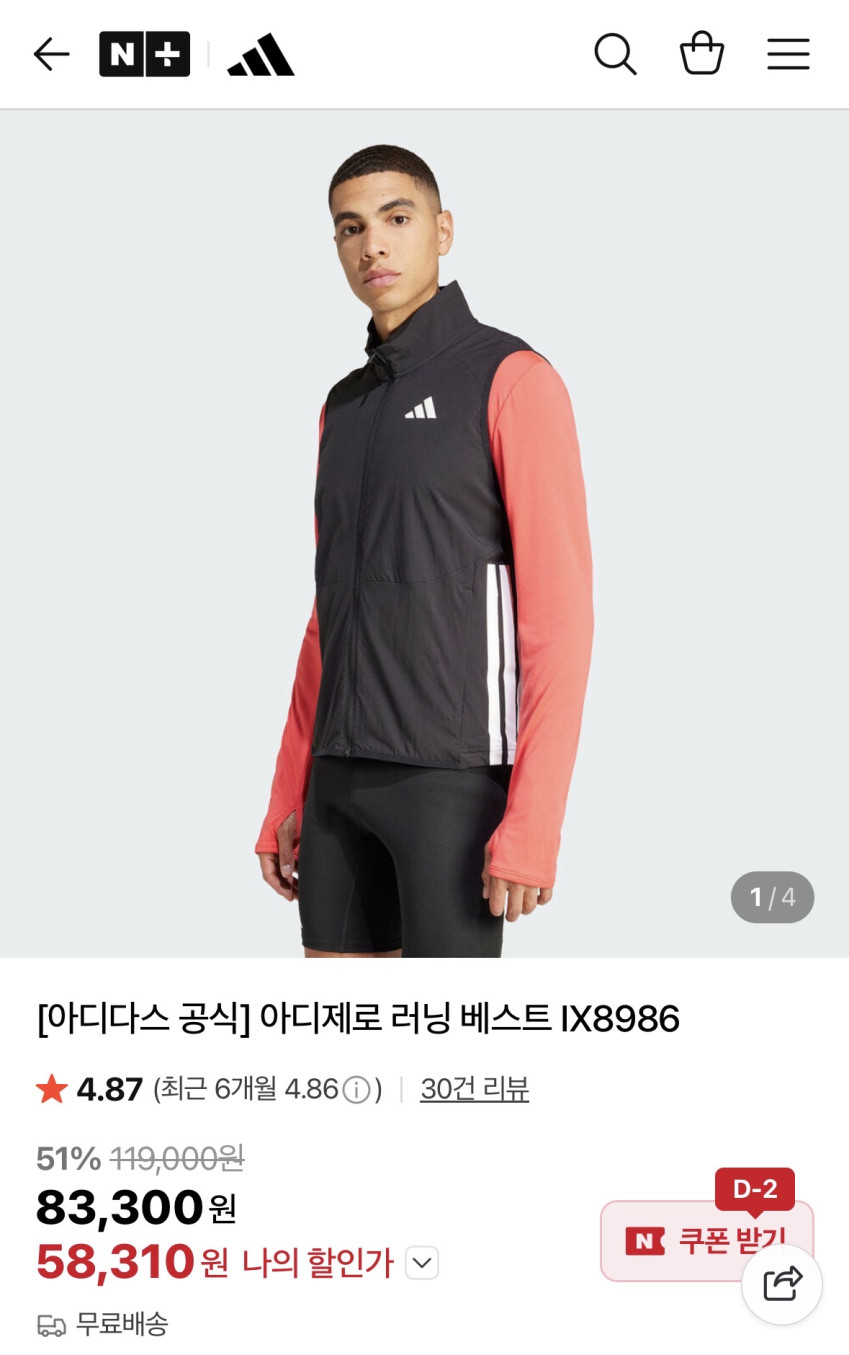849x1355 pixels.
Task: Show rating info next to 최근 6개월 4.86
Action: click(356, 1090)
